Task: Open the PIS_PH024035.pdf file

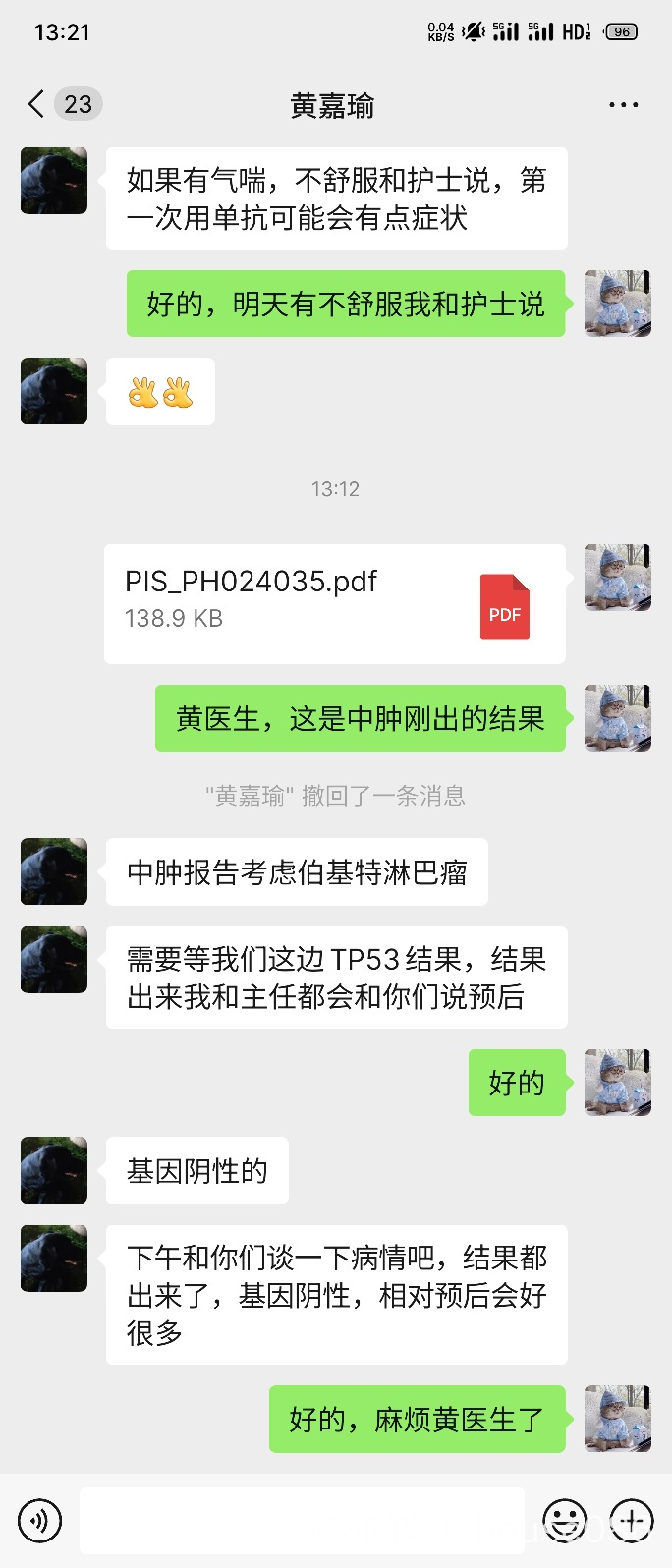Action: tap(334, 604)
